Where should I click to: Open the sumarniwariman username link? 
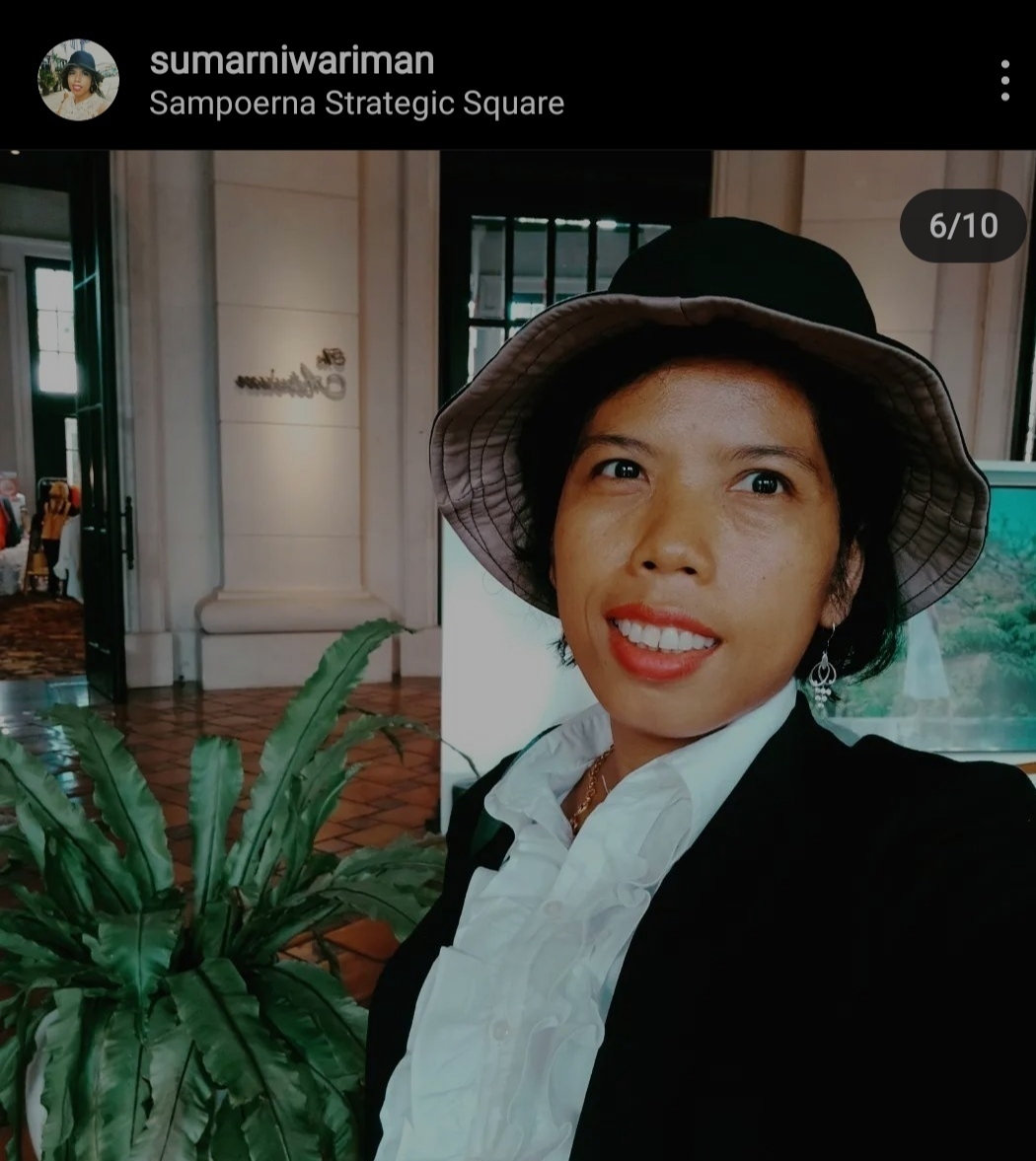coord(292,60)
